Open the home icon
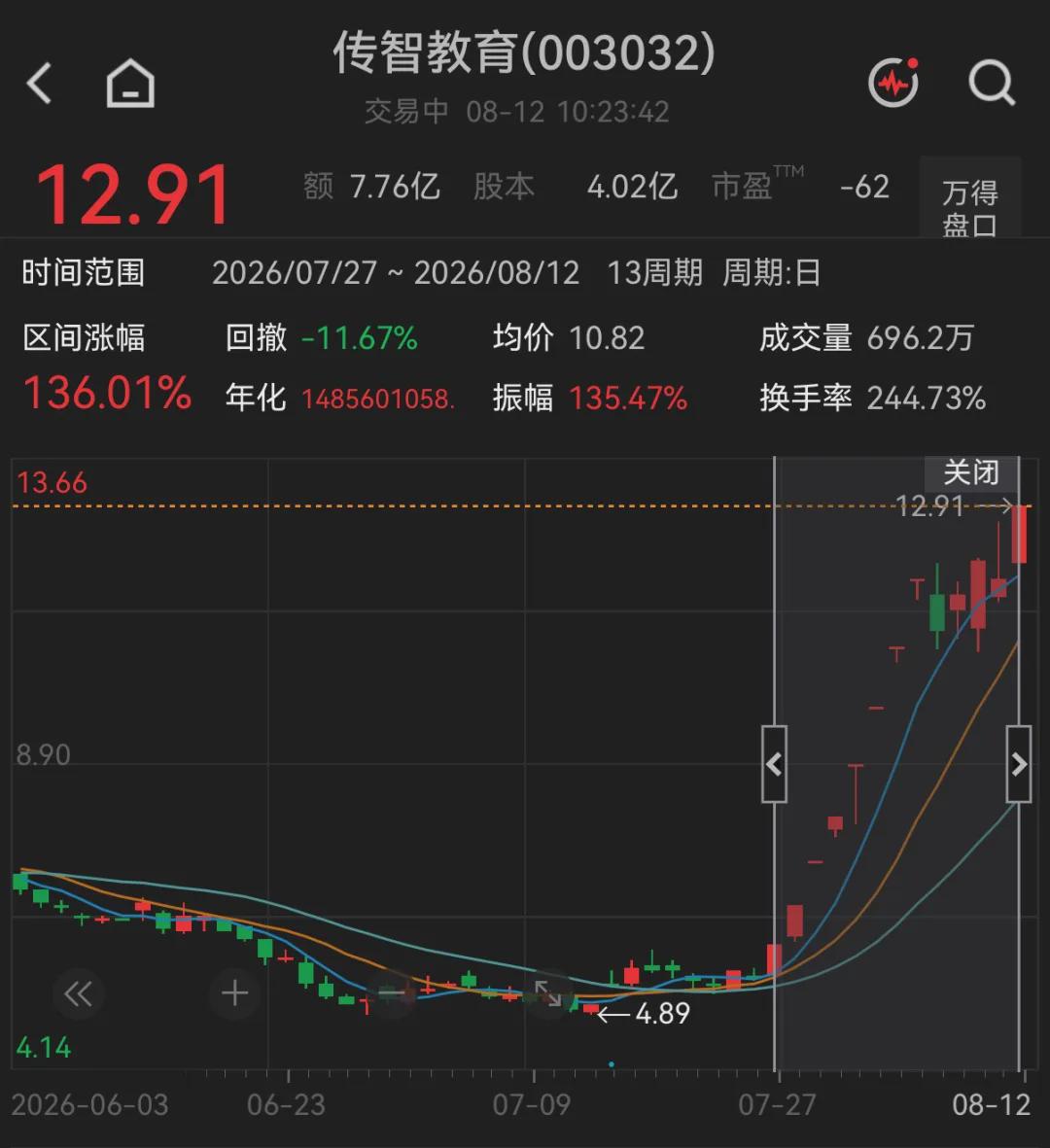 tap(130, 82)
